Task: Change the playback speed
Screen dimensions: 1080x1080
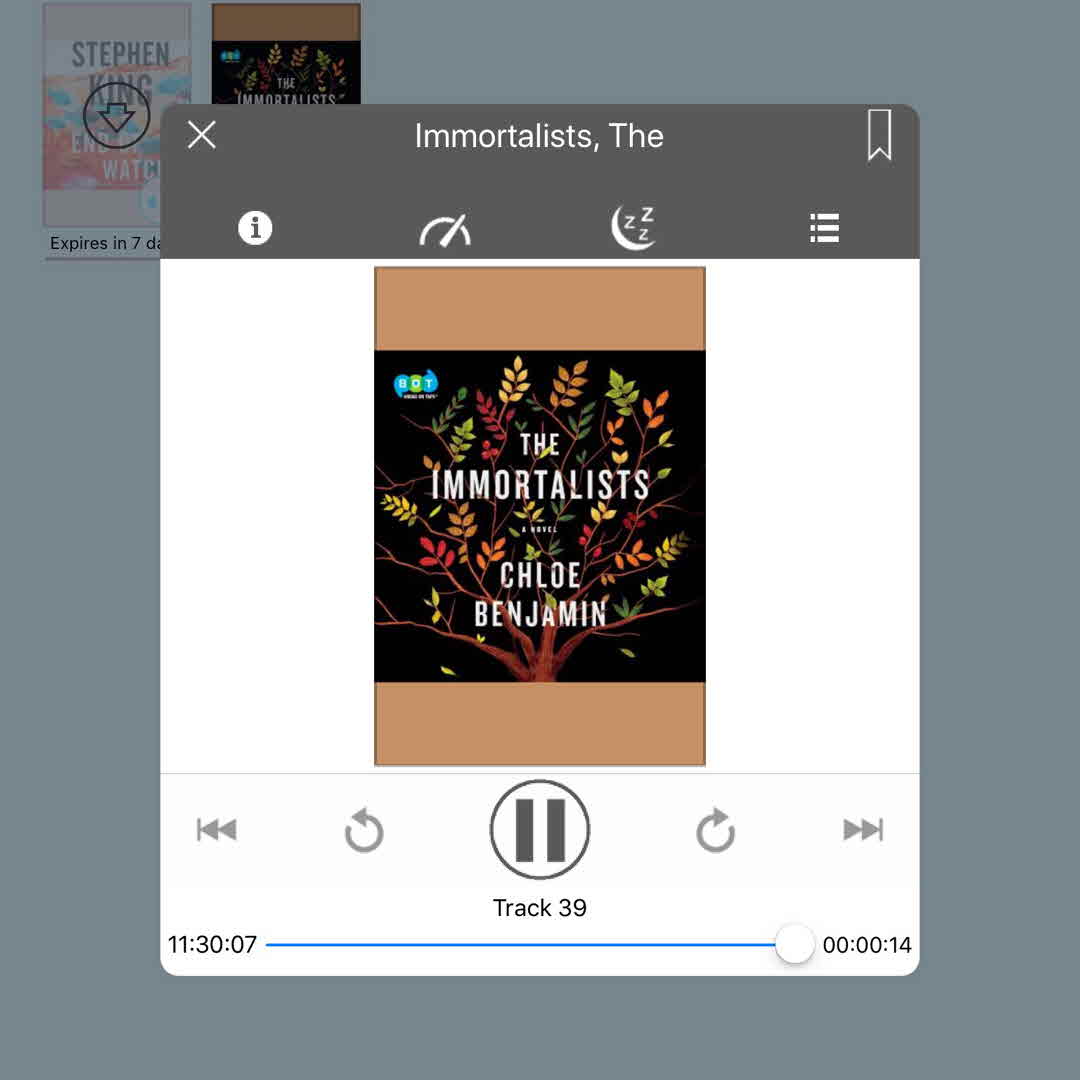Action: (444, 229)
